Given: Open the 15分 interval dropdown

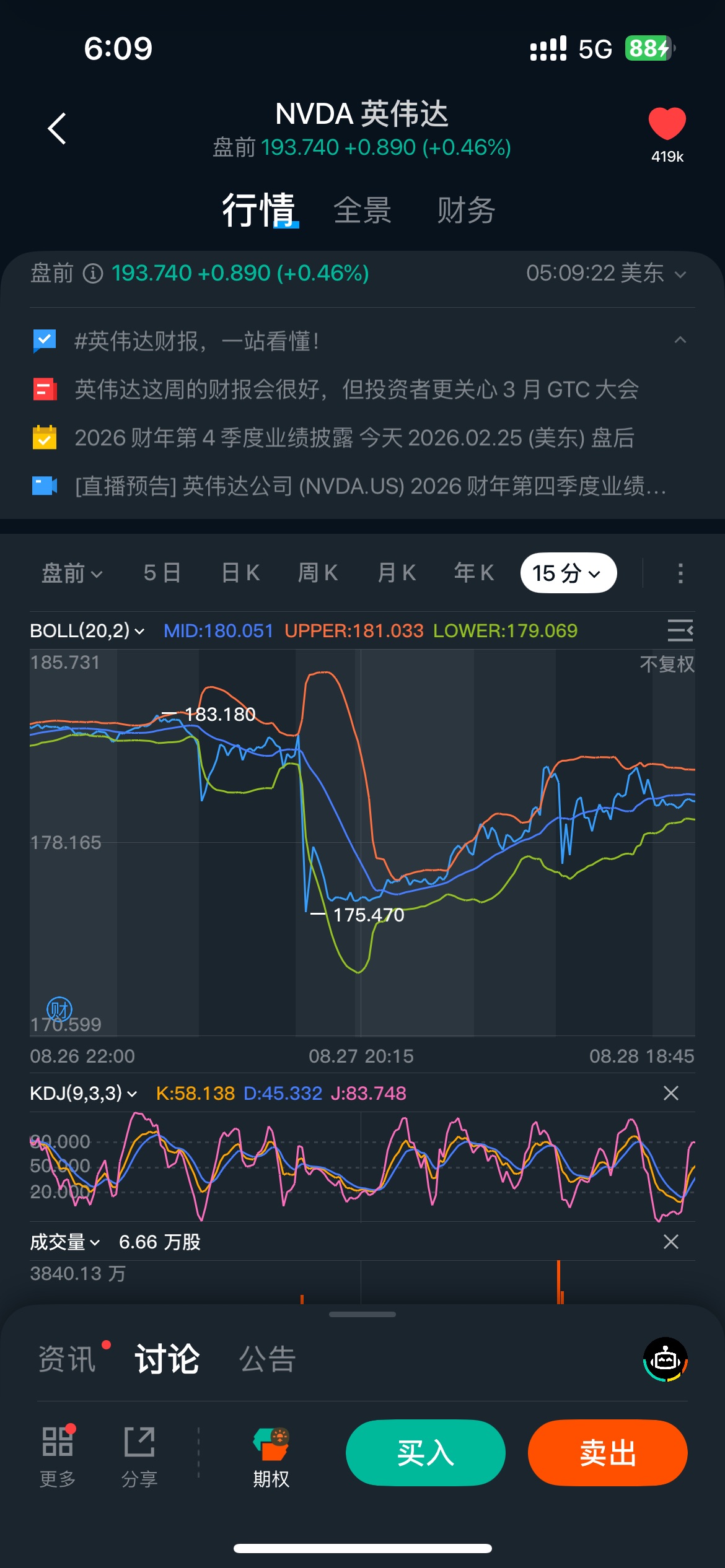Looking at the screenshot, I should (568, 573).
